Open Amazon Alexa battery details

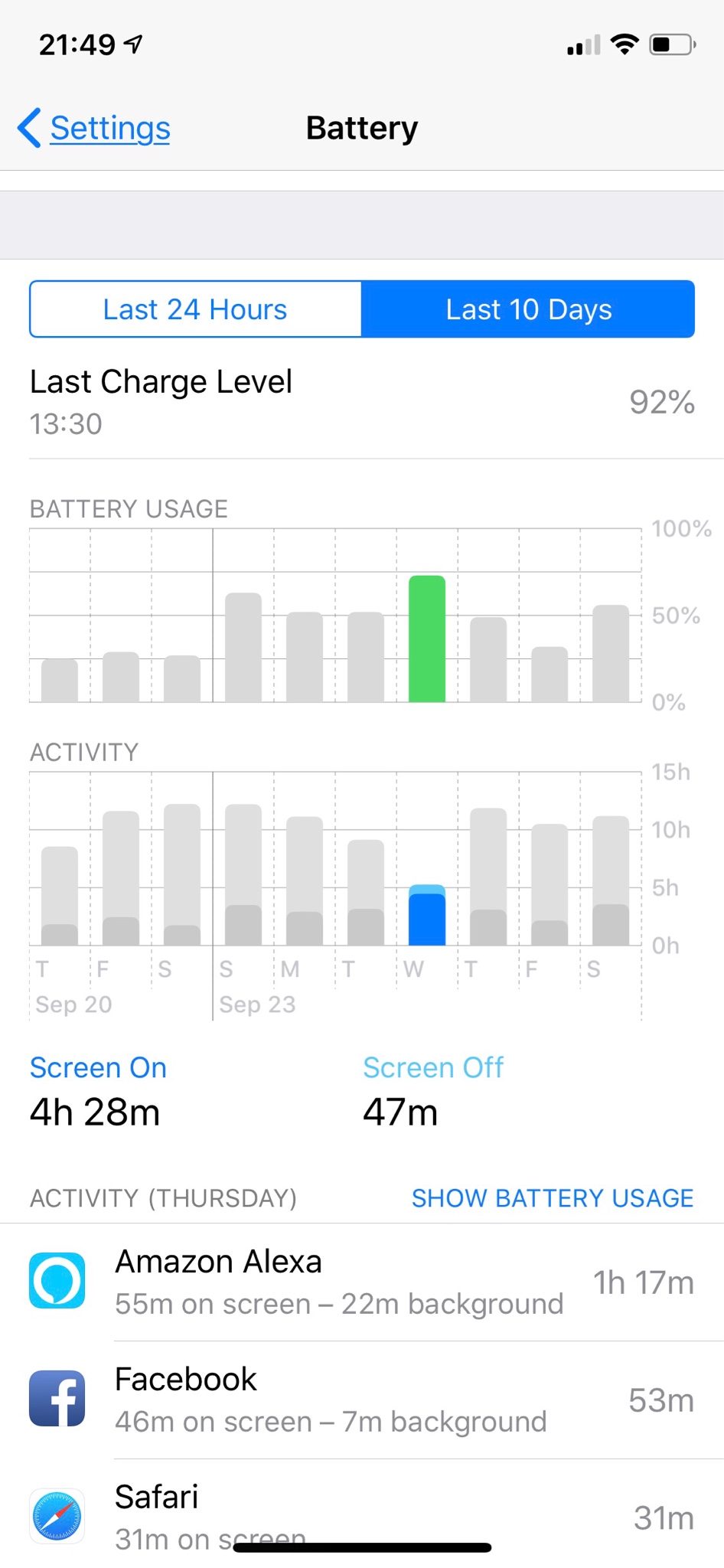(361, 1282)
